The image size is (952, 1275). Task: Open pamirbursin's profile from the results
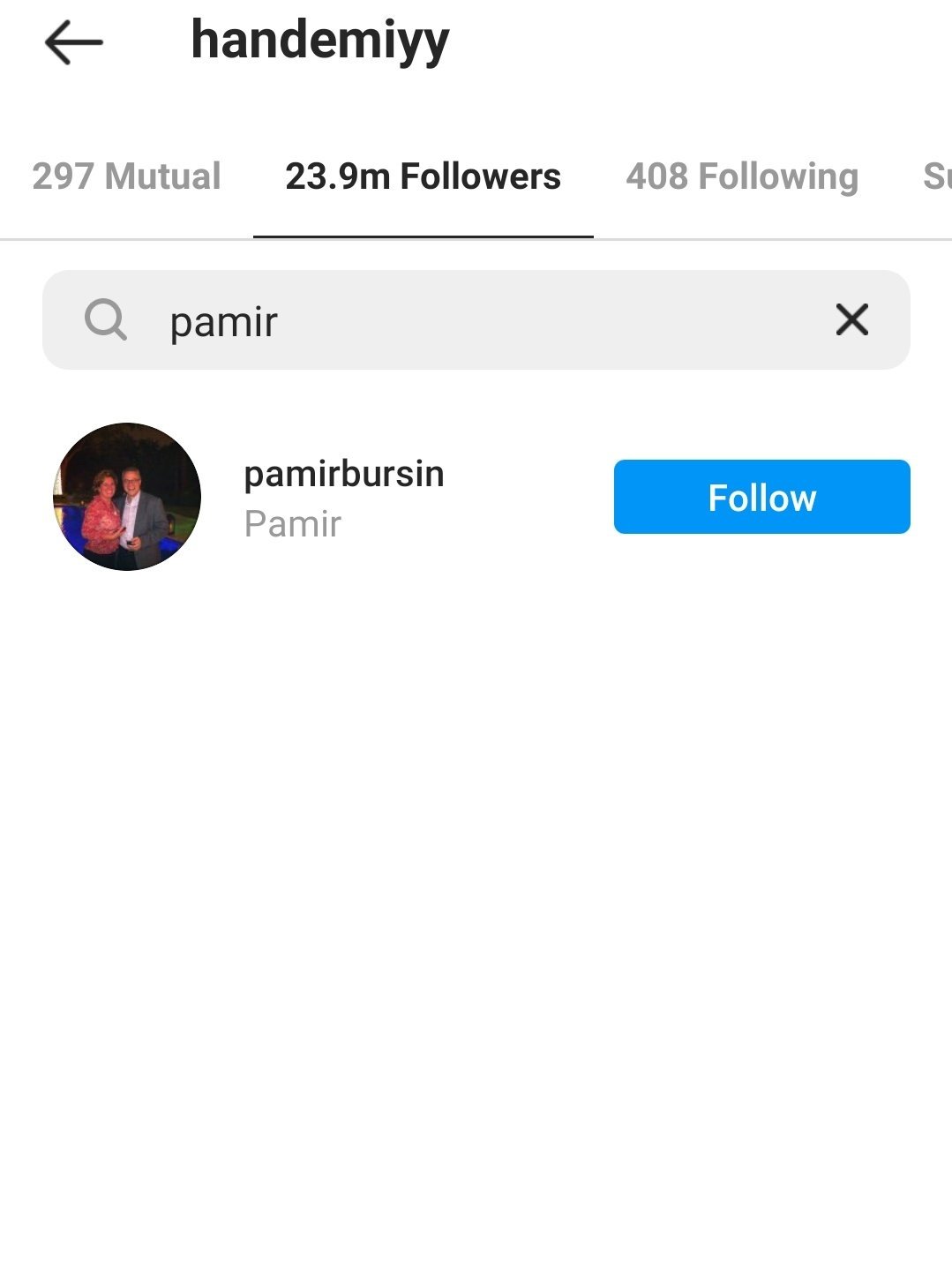click(342, 475)
